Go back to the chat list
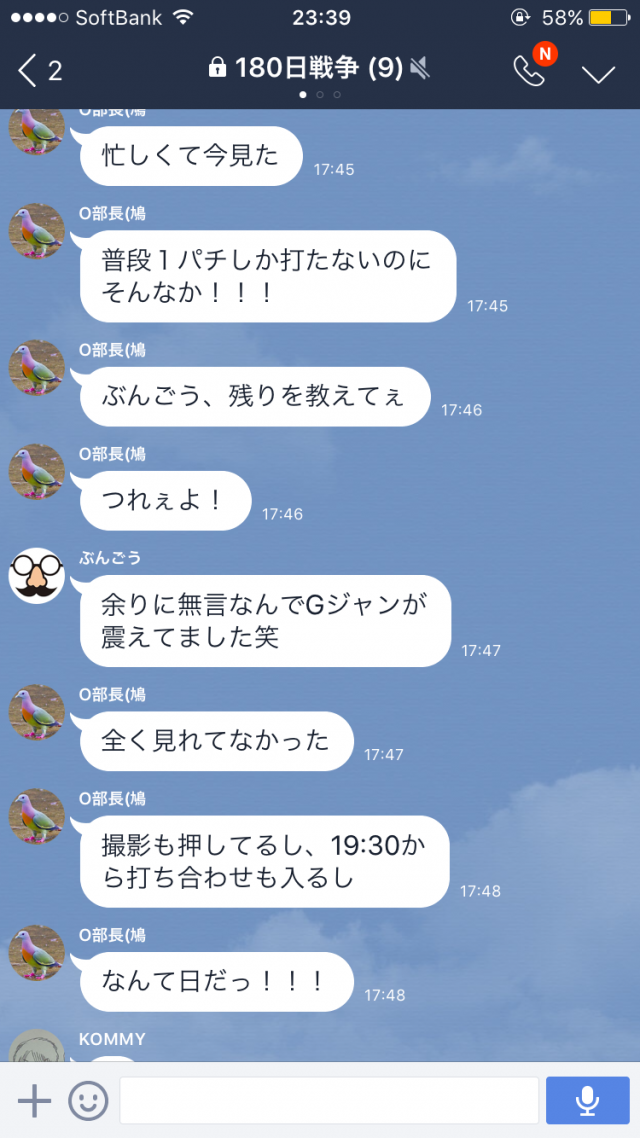The height and width of the screenshot is (1138, 640). pos(38,70)
